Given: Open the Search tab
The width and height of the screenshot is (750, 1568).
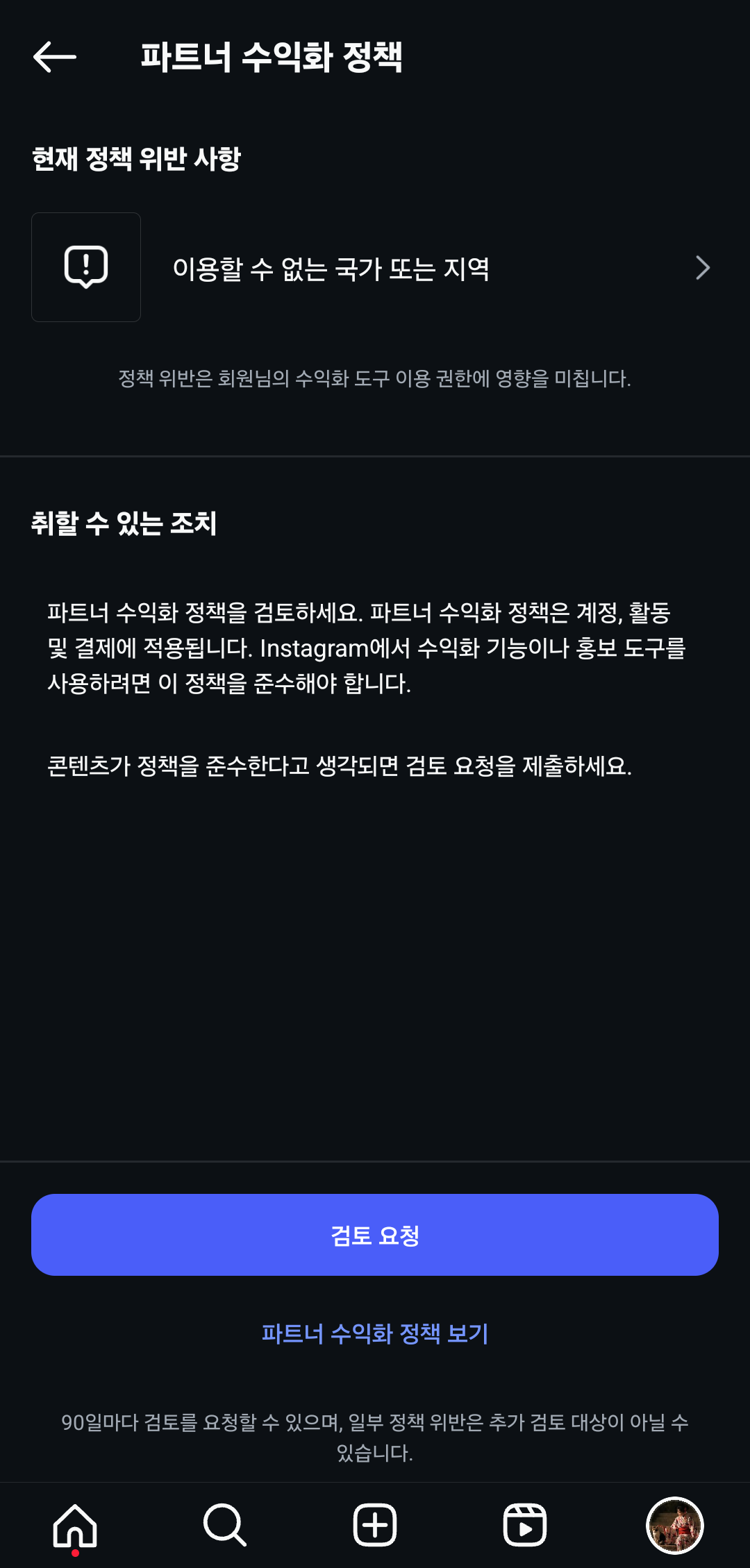Looking at the screenshot, I should pyautogui.click(x=225, y=1526).
